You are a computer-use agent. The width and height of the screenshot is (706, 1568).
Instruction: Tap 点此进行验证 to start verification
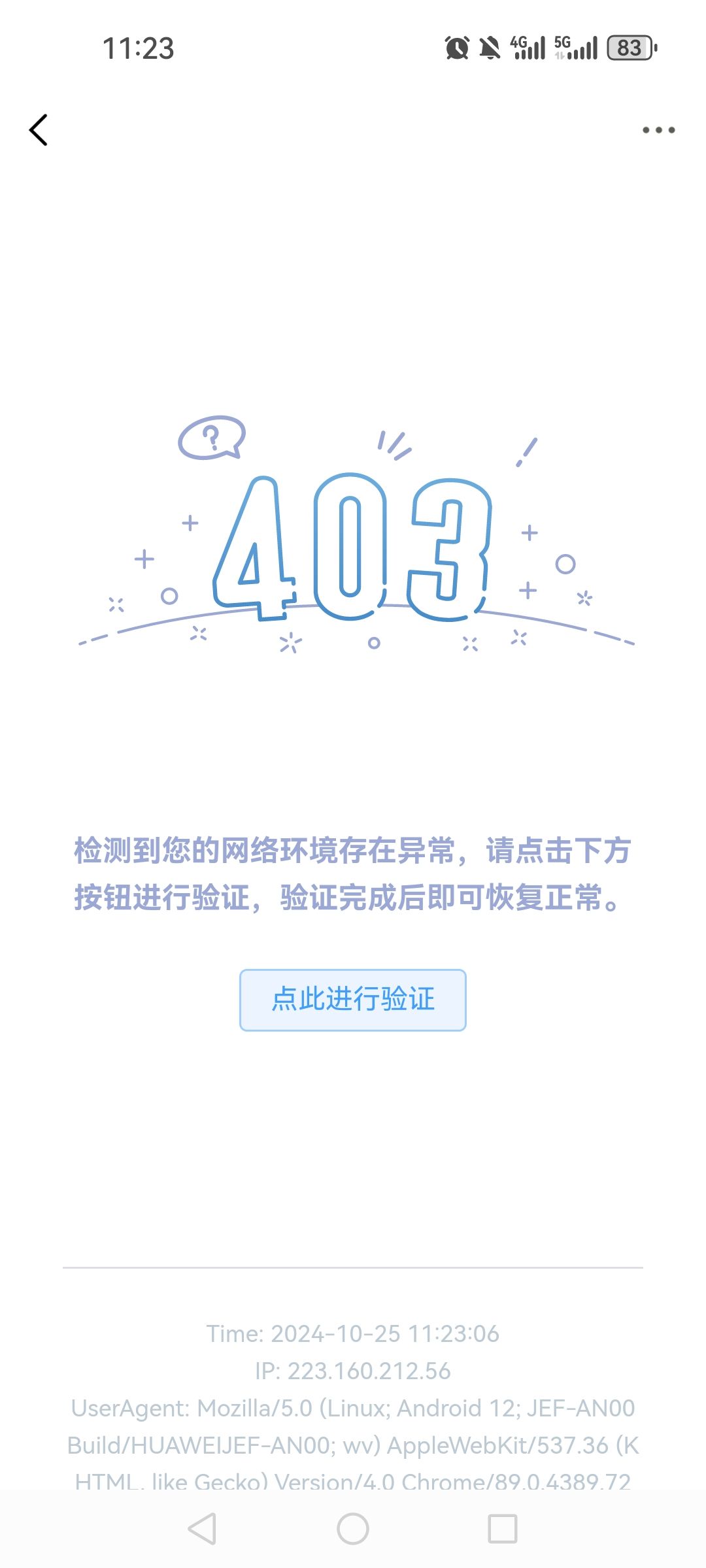tap(353, 1000)
